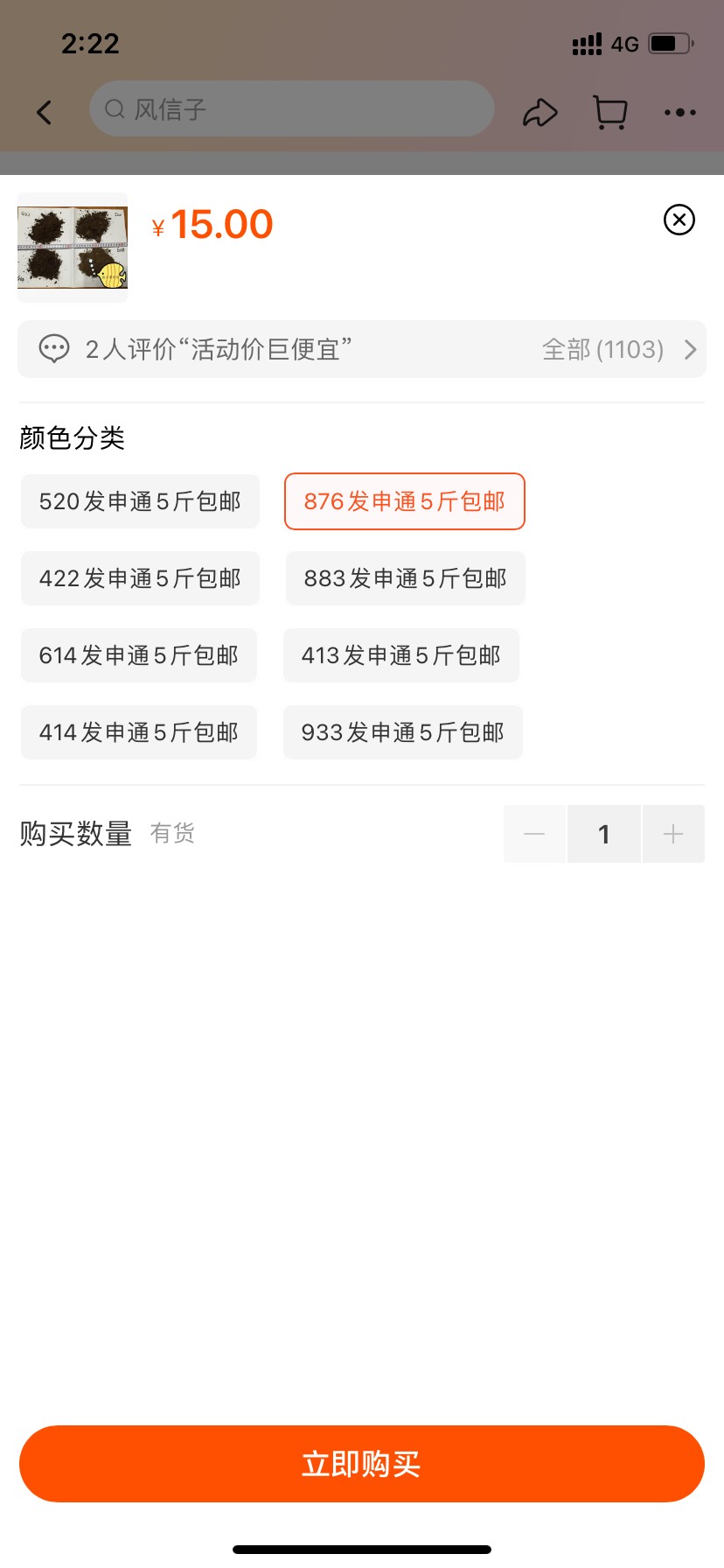Viewport: 724px width, 1568px height.
Task: Open the three-dot overflow menu
Action: point(679,112)
